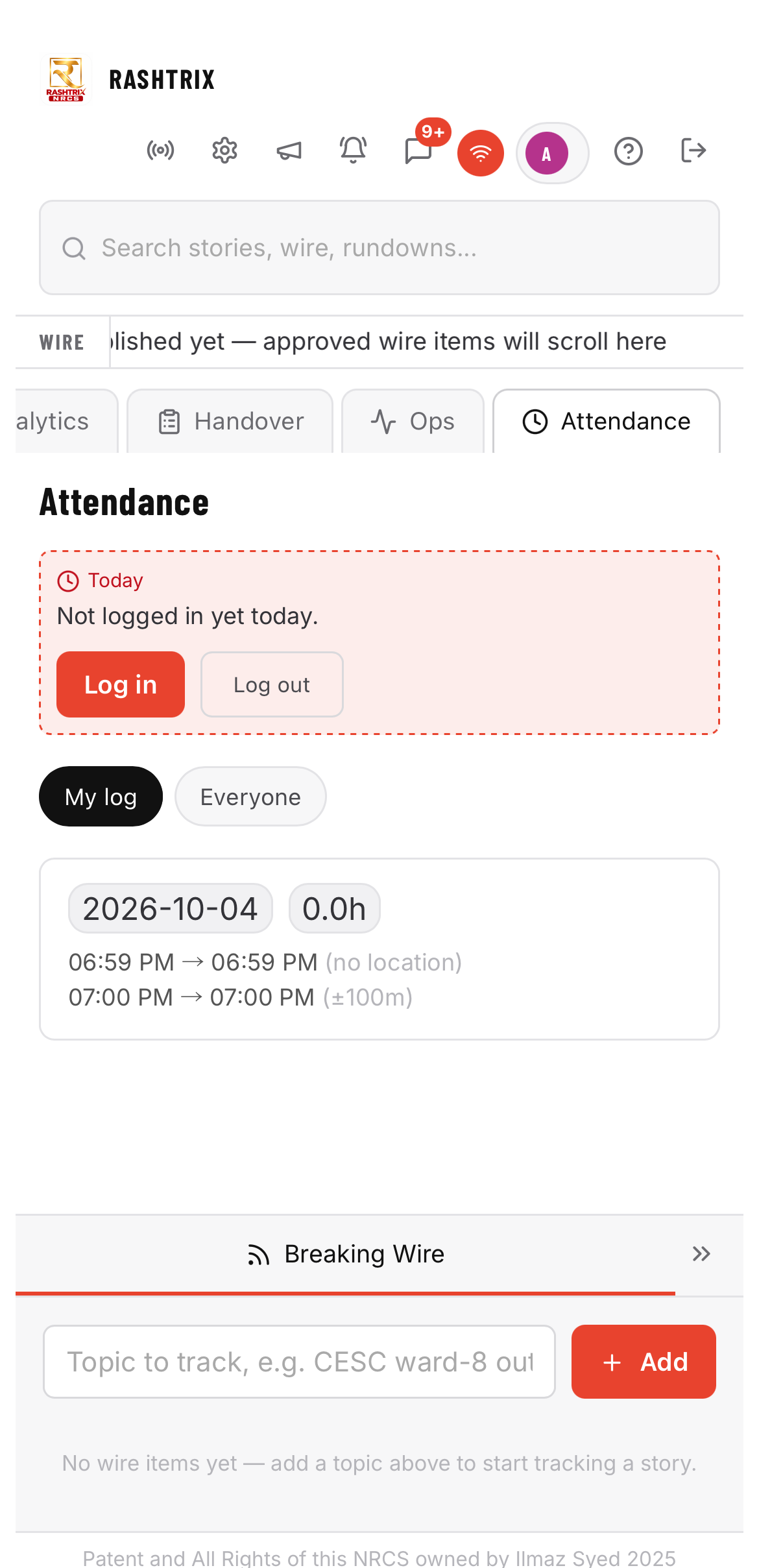Open the live broadcast signal icon
The image size is (759, 1568).
pos(160,151)
